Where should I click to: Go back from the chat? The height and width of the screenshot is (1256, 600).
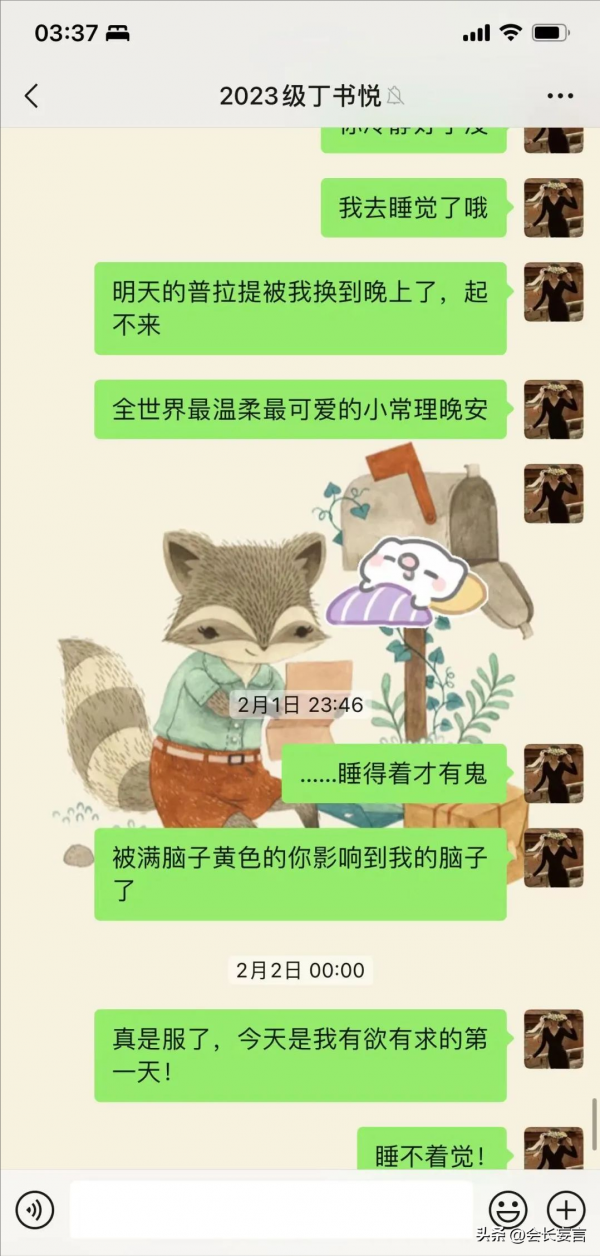tap(31, 96)
